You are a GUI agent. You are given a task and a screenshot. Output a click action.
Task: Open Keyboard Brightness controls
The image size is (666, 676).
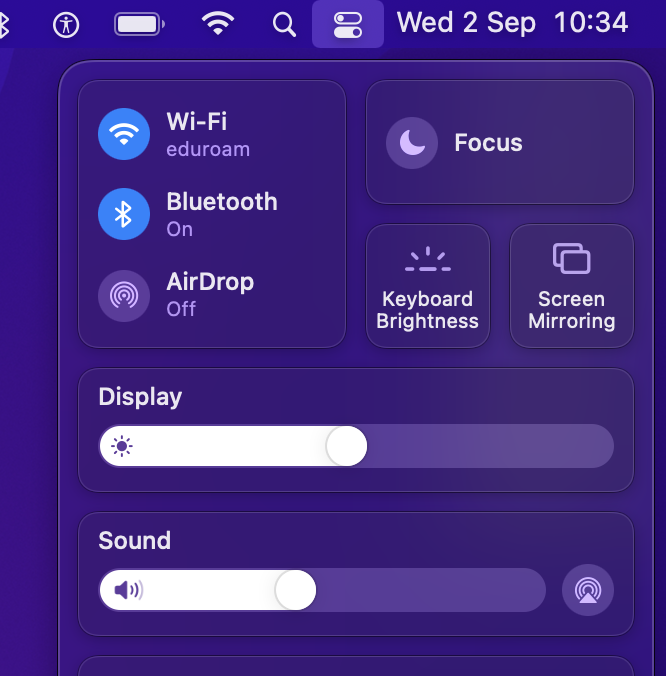[428, 285]
